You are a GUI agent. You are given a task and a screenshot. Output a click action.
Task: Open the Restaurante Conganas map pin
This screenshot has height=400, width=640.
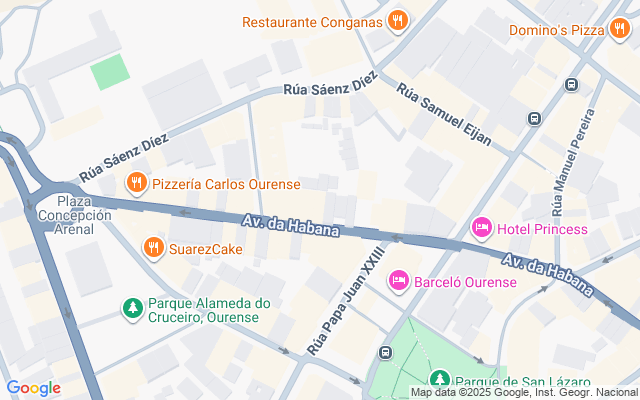(398, 20)
